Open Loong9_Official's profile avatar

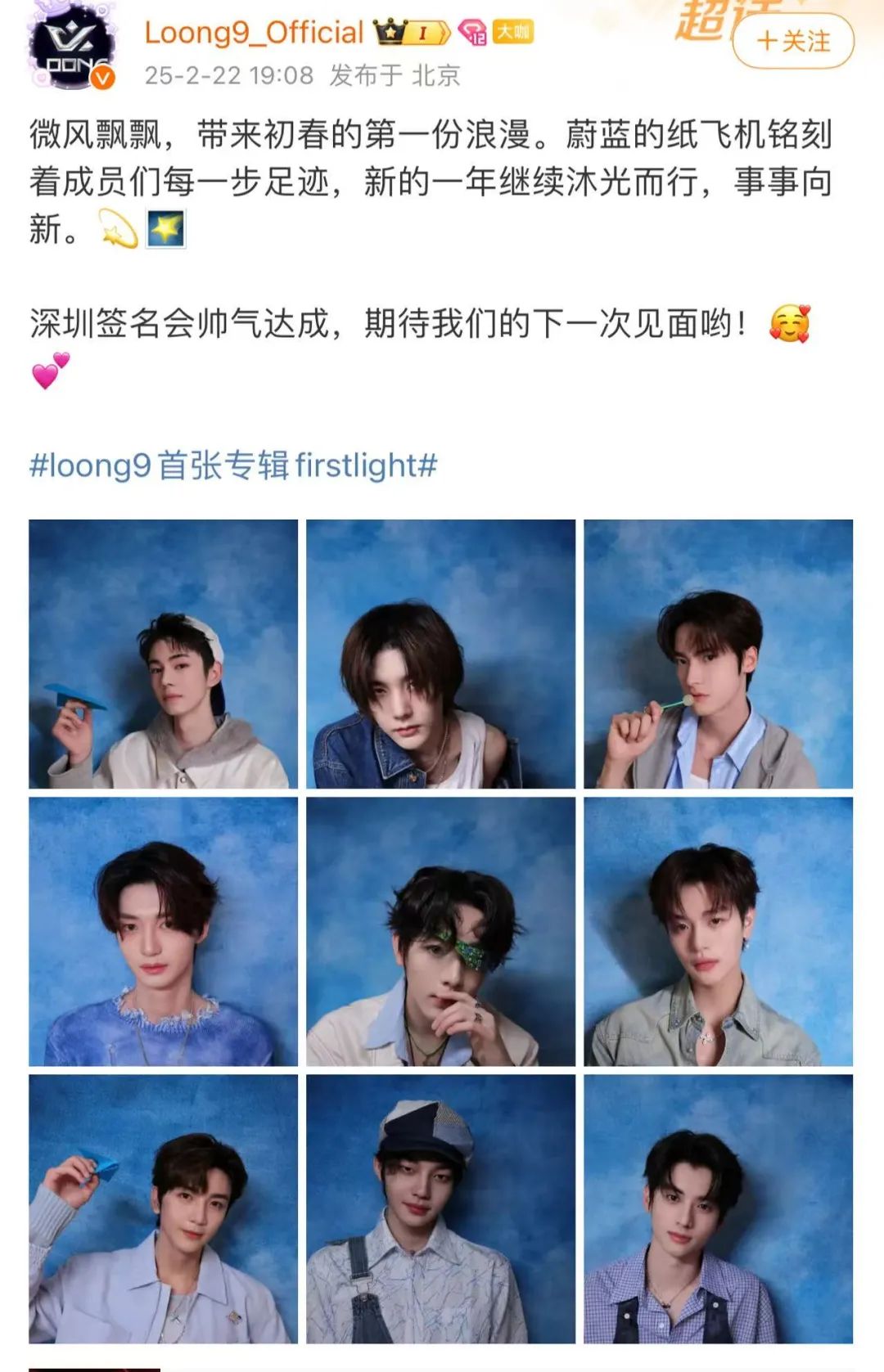[x=70, y=45]
